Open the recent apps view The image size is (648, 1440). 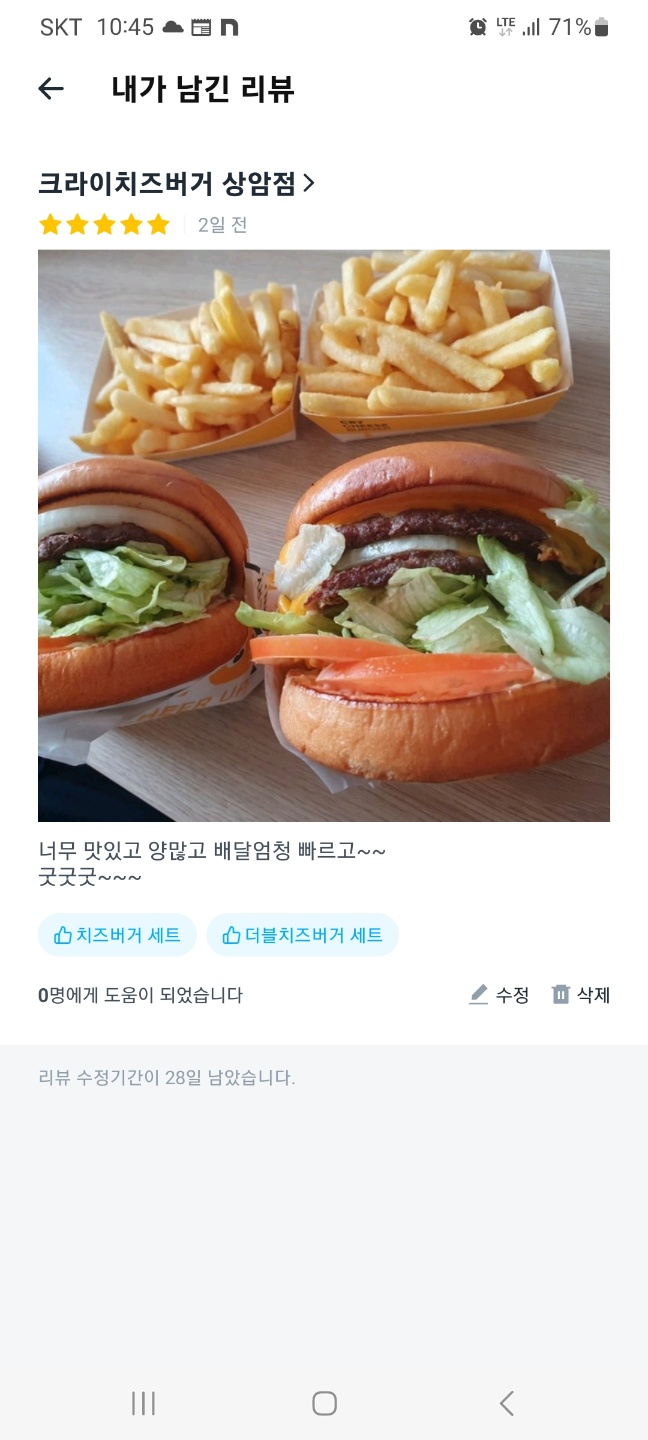pos(143,1403)
